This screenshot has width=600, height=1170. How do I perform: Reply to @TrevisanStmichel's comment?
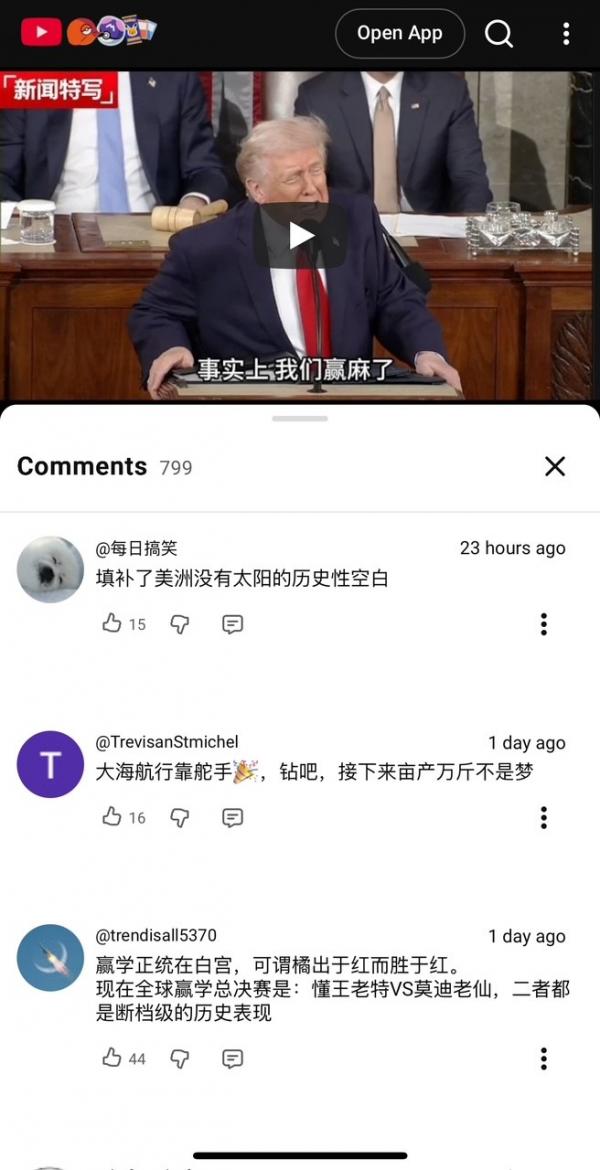(232, 817)
